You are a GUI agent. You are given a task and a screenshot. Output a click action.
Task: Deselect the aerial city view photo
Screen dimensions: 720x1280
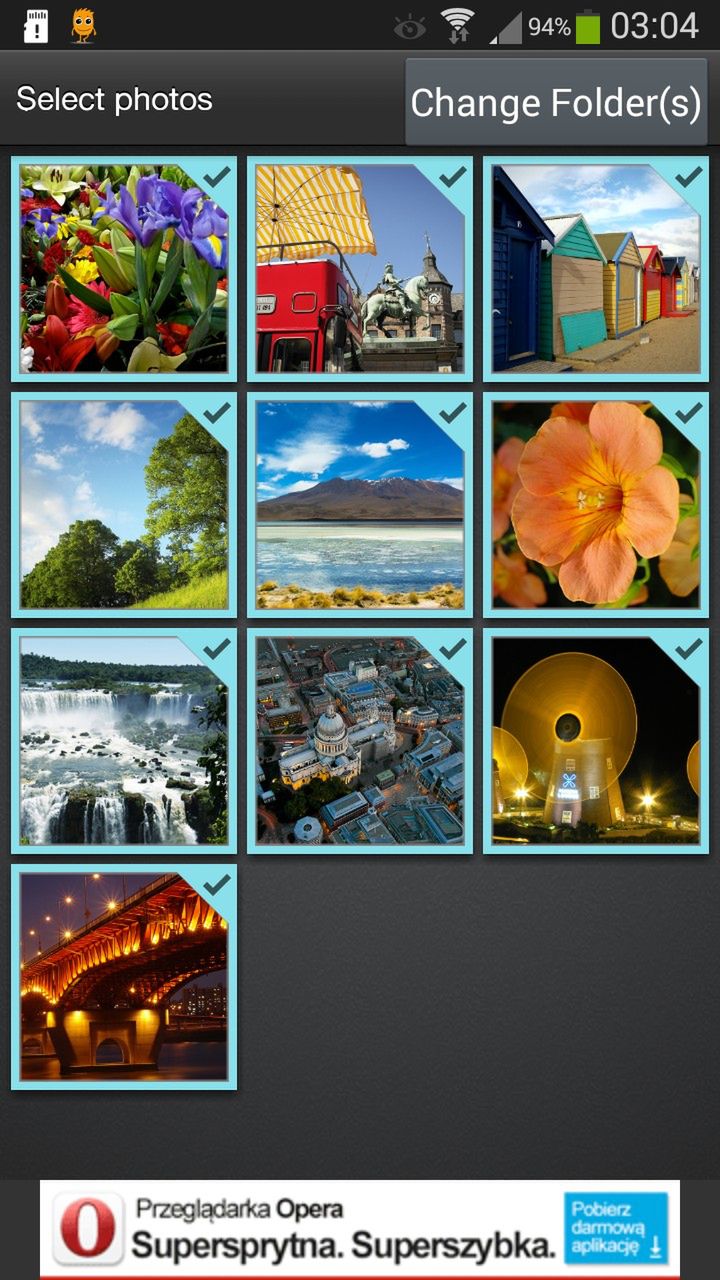coord(360,741)
